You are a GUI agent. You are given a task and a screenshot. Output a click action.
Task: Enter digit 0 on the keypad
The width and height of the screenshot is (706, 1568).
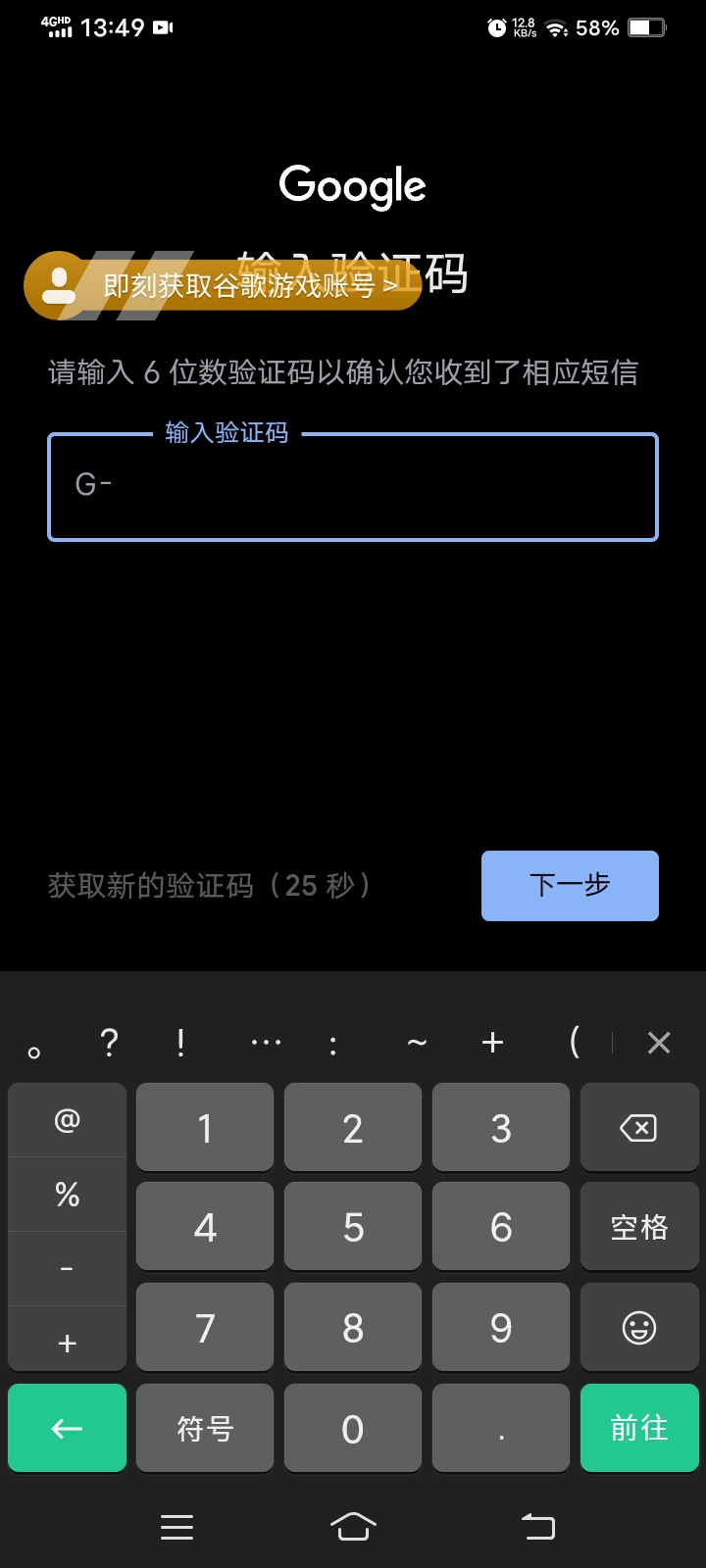click(353, 1429)
